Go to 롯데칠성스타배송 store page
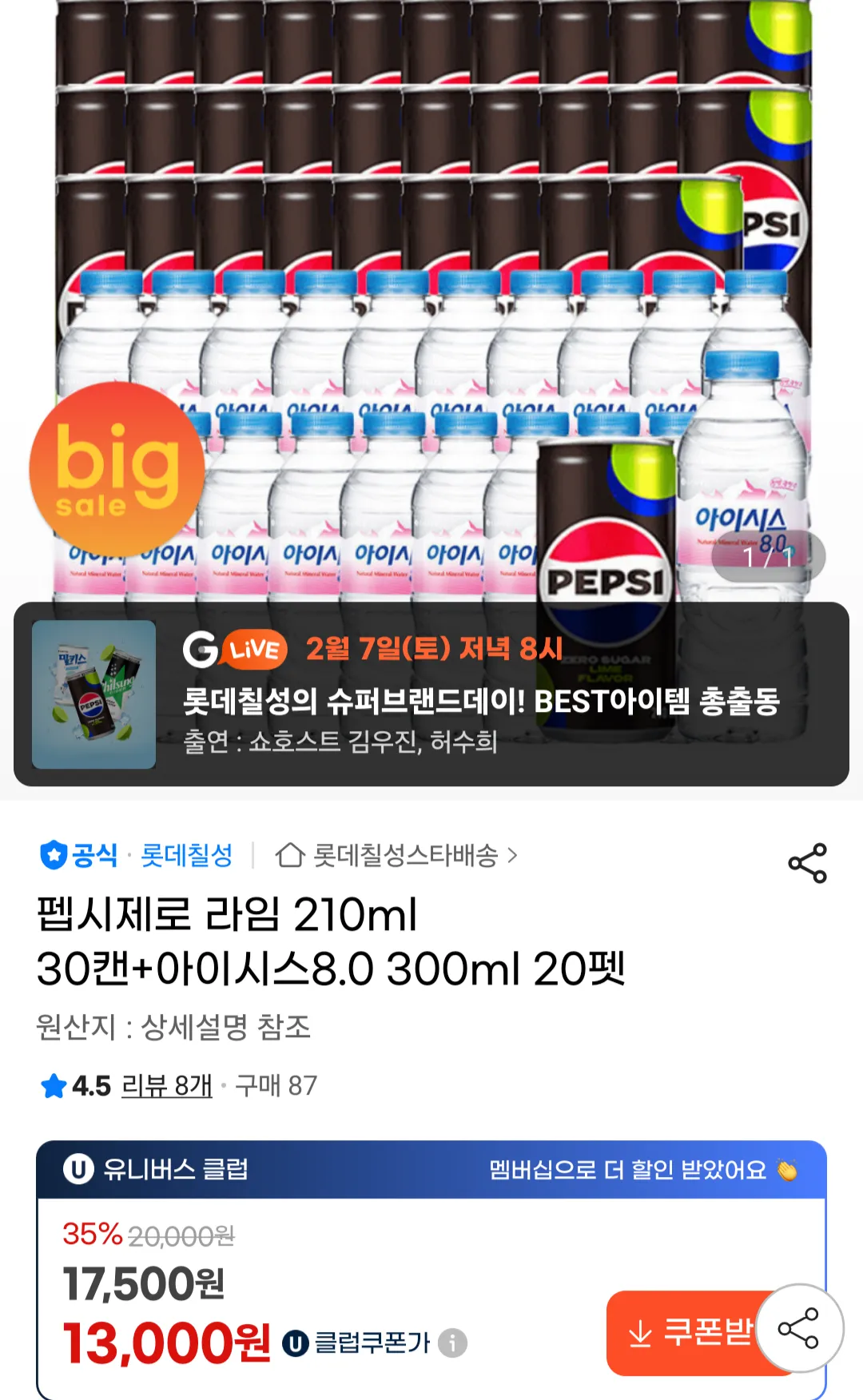 point(397,855)
